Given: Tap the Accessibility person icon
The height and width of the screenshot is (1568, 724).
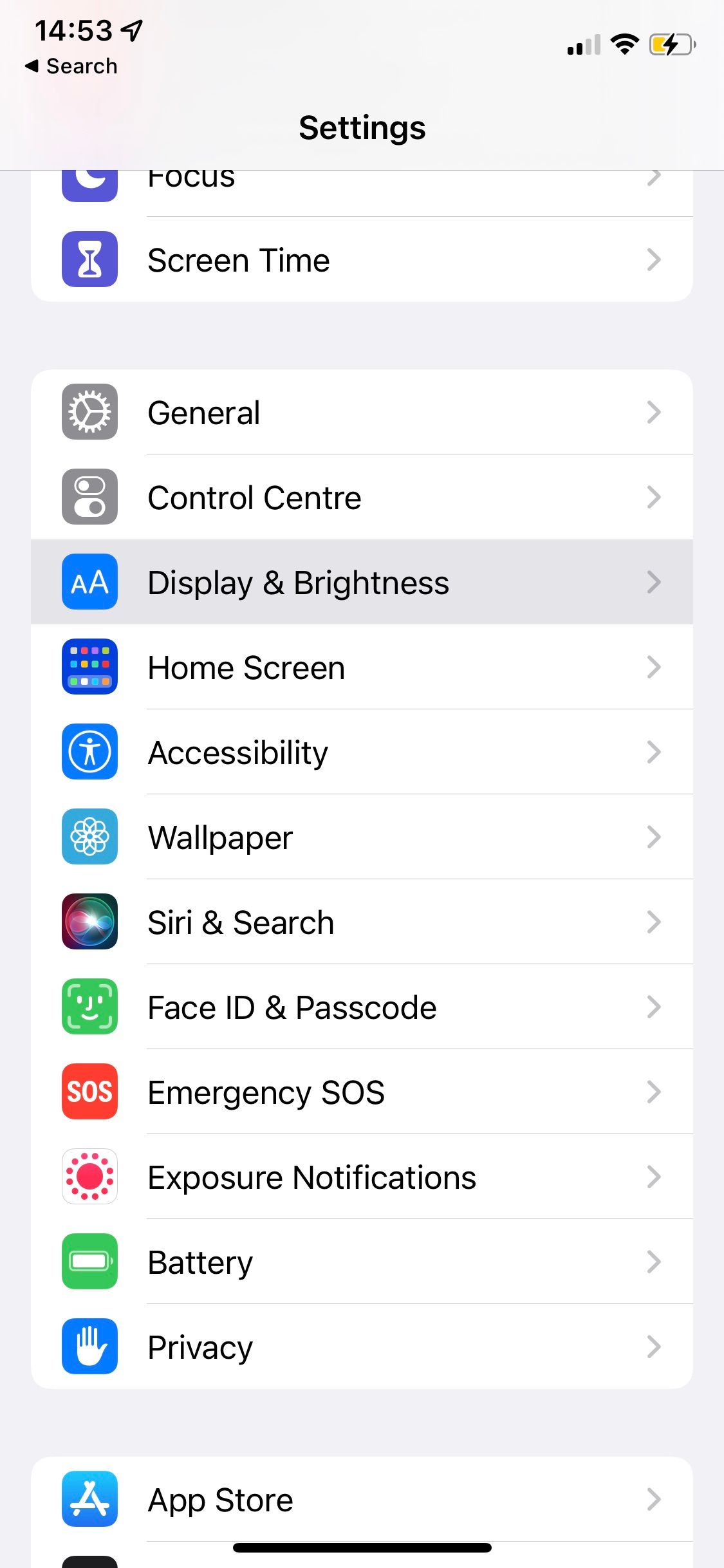Looking at the screenshot, I should click(89, 752).
